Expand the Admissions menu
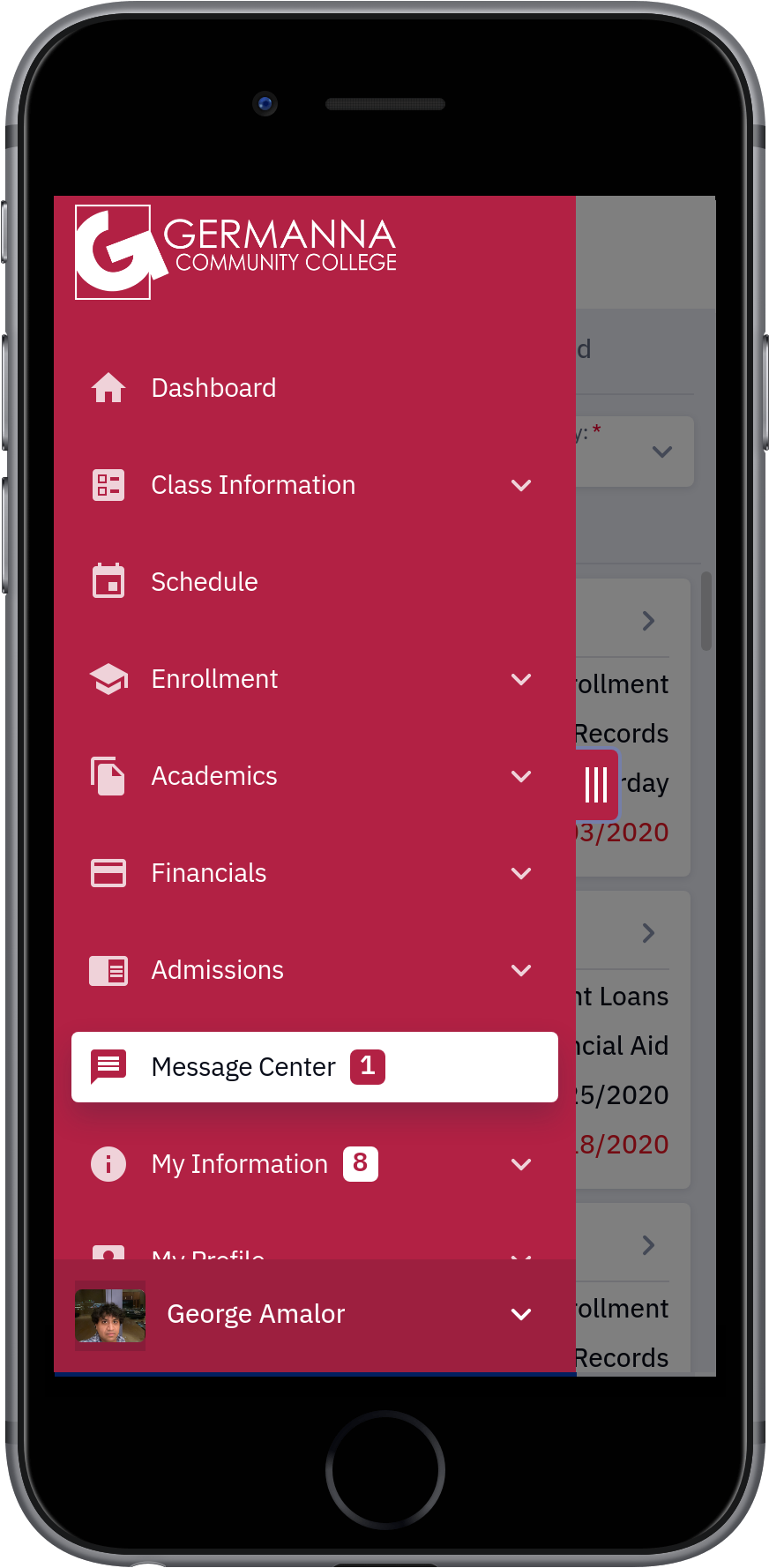769x1568 pixels. tap(315, 970)
